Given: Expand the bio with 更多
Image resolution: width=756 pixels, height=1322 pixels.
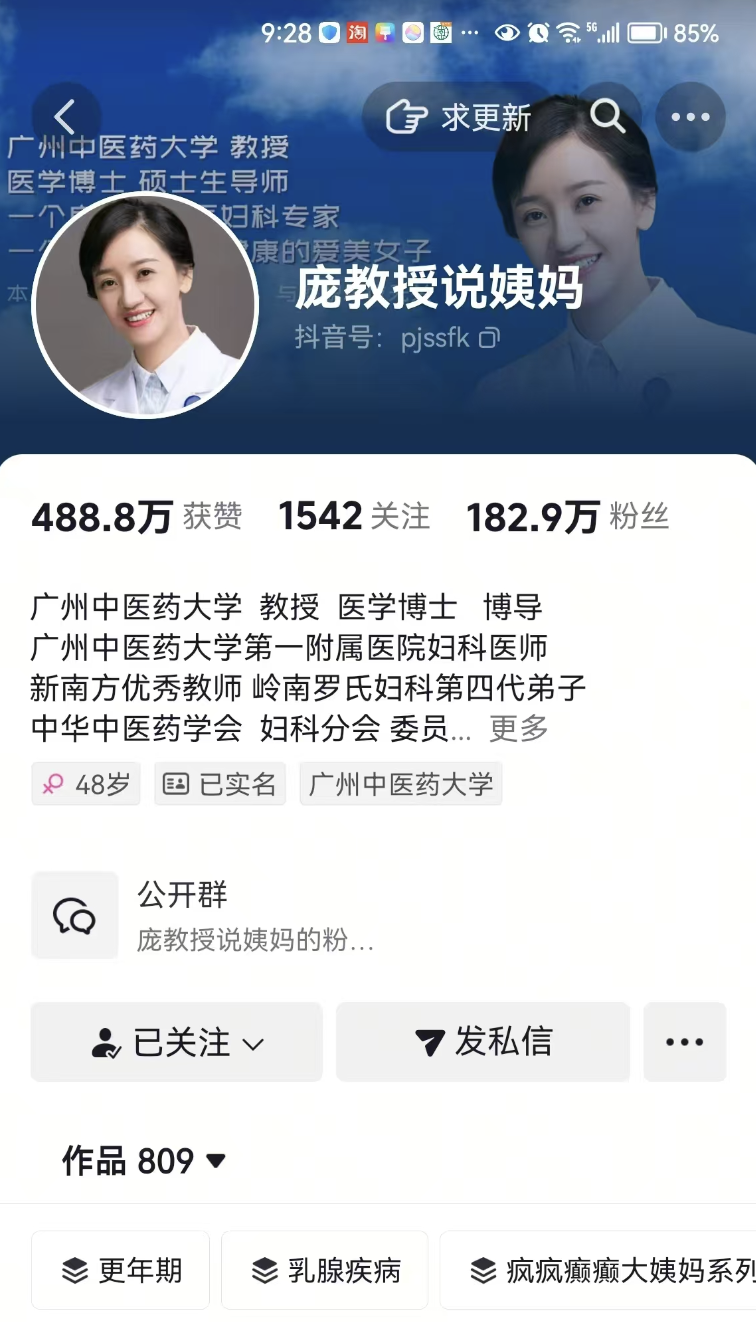Looking at the screenshot, I should (x=518, y=729).
